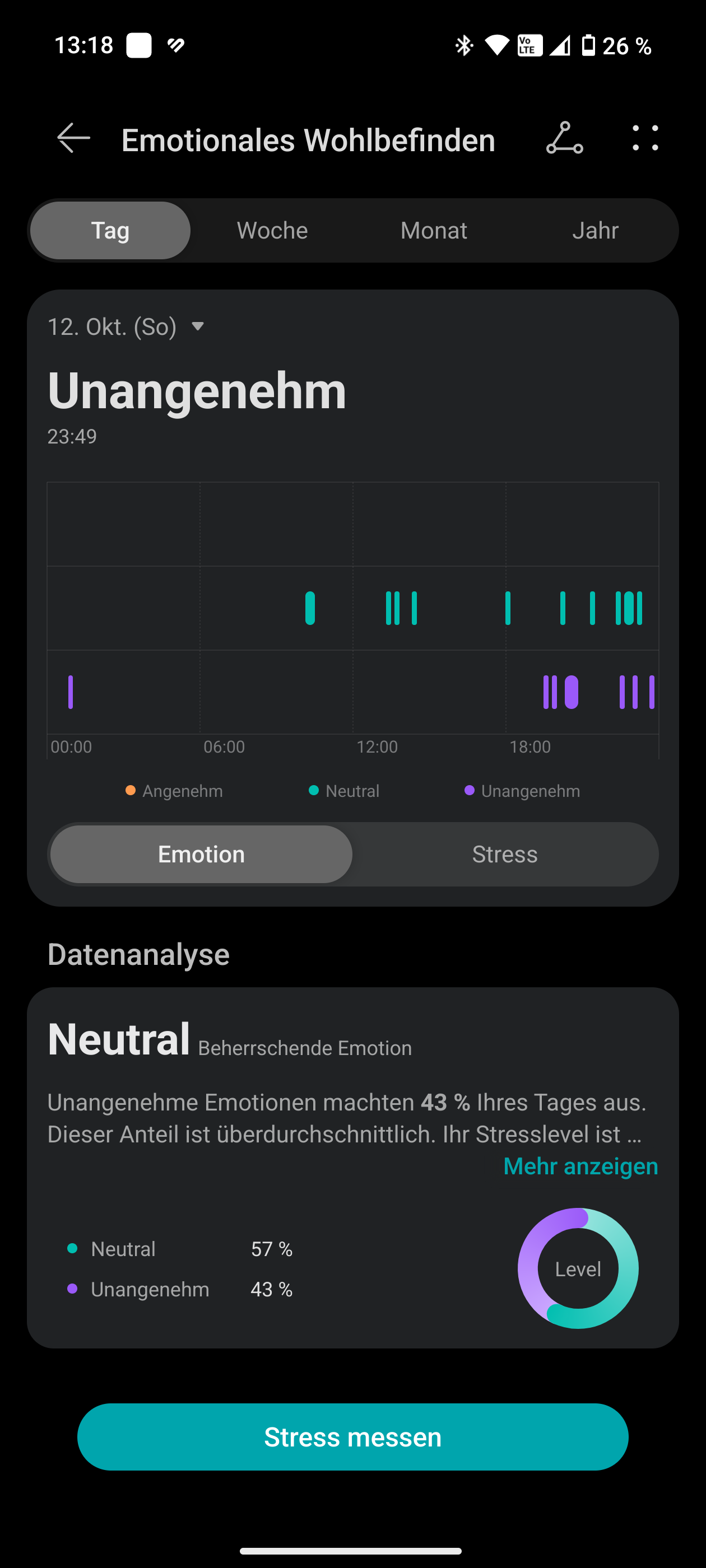The image size is (706, 1568).
Task: Switch to the Jahr tab
Action: click(x=595, y=231)
